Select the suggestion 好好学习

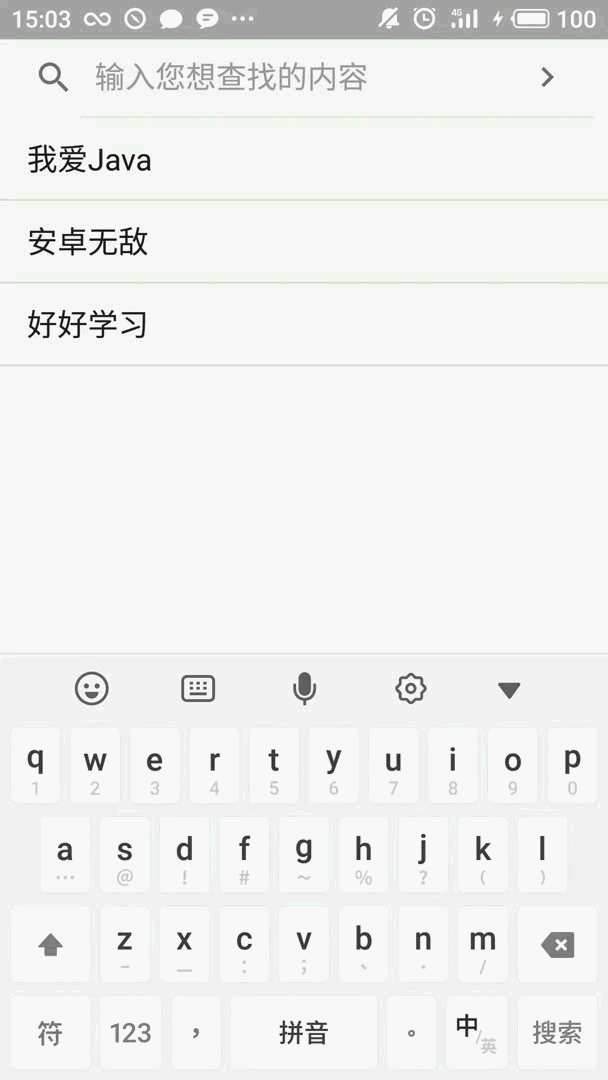[x=300, y=325]
